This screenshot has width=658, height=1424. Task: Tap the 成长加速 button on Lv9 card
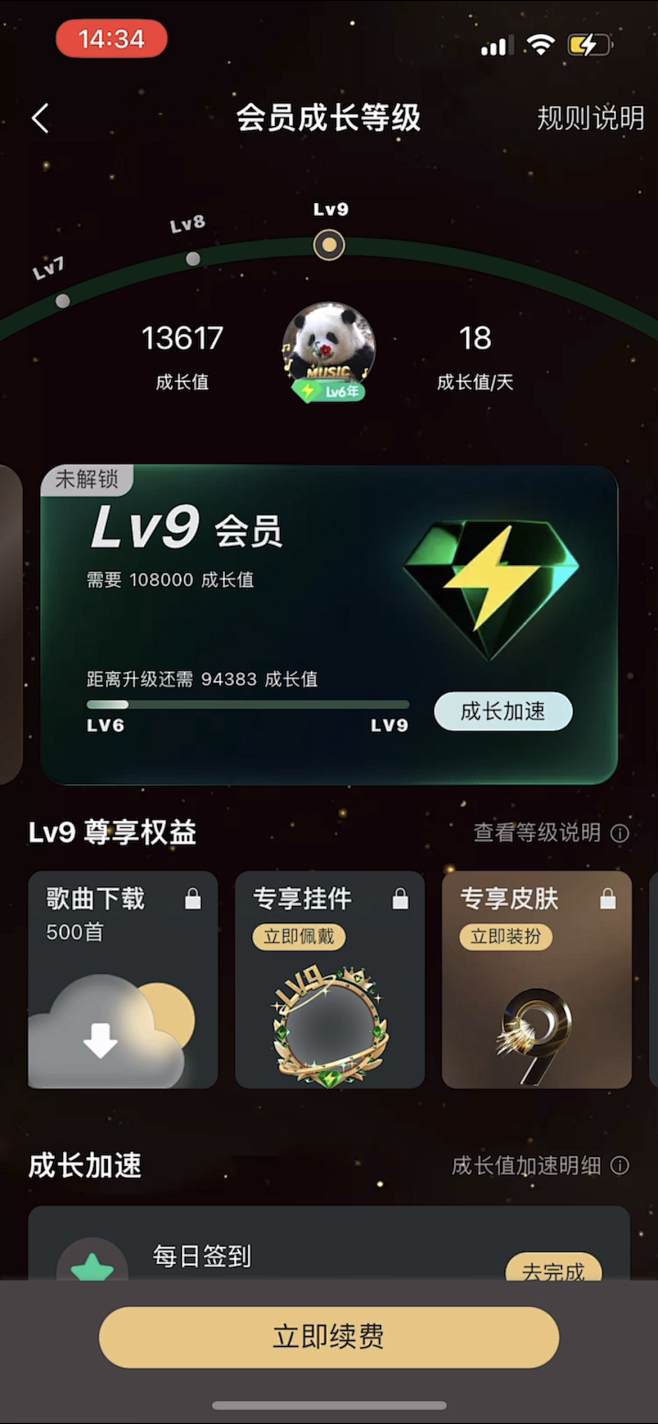[503, 711]
